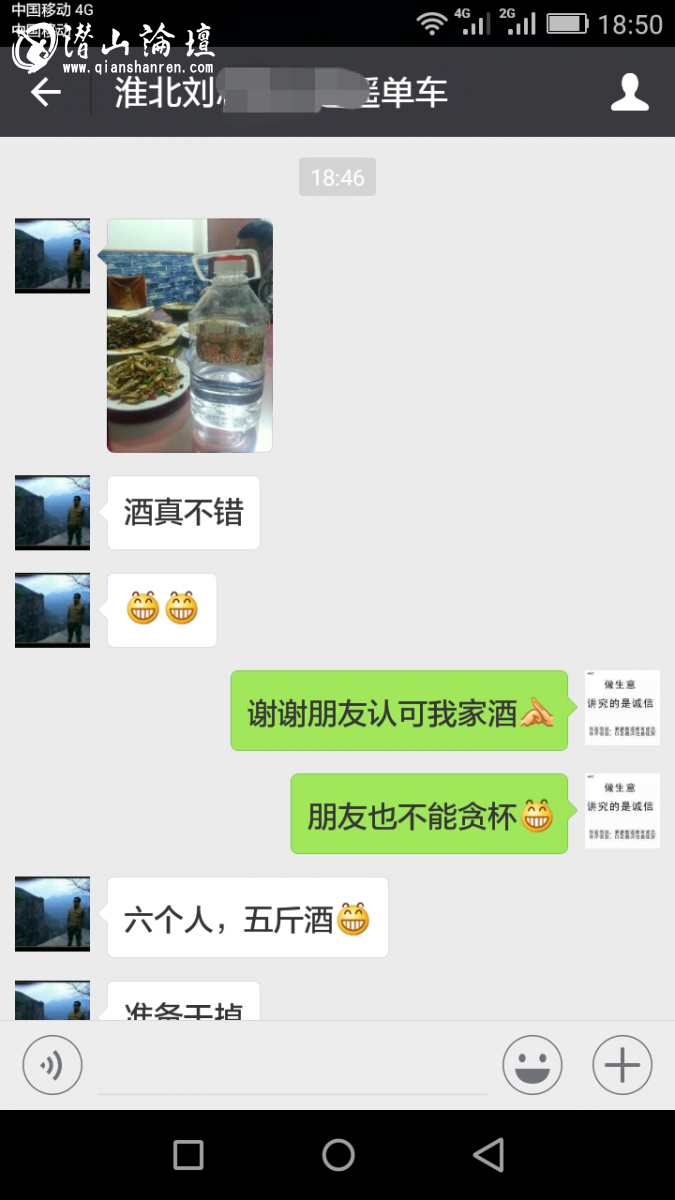Open my avatar next to 朋友也不能贪杯
The width and height of the screenshot is (675, 1200).
pyautogui.click(x=622, y=811)
